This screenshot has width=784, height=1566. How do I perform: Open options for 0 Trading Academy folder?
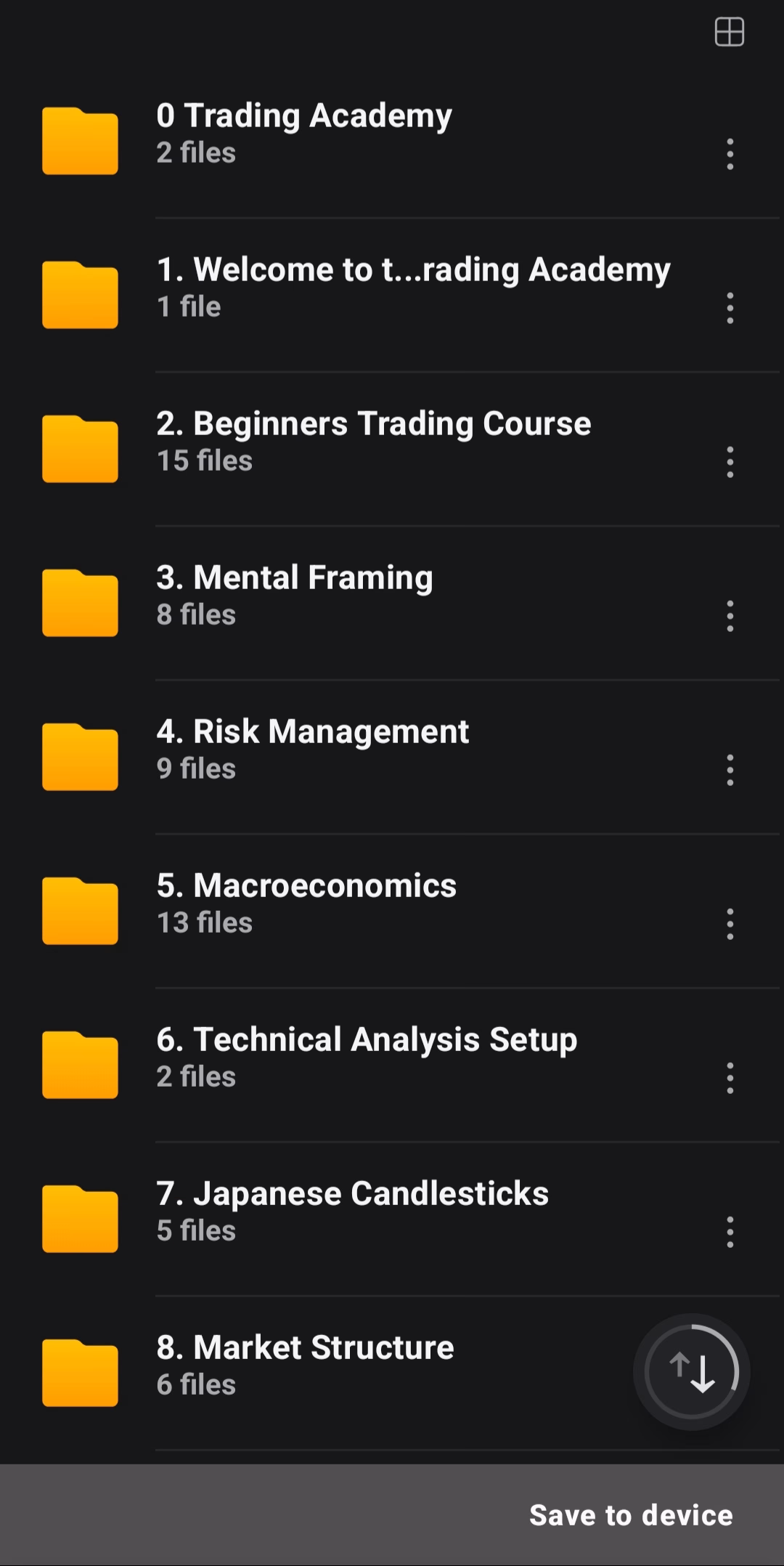[x=730, y=154]
